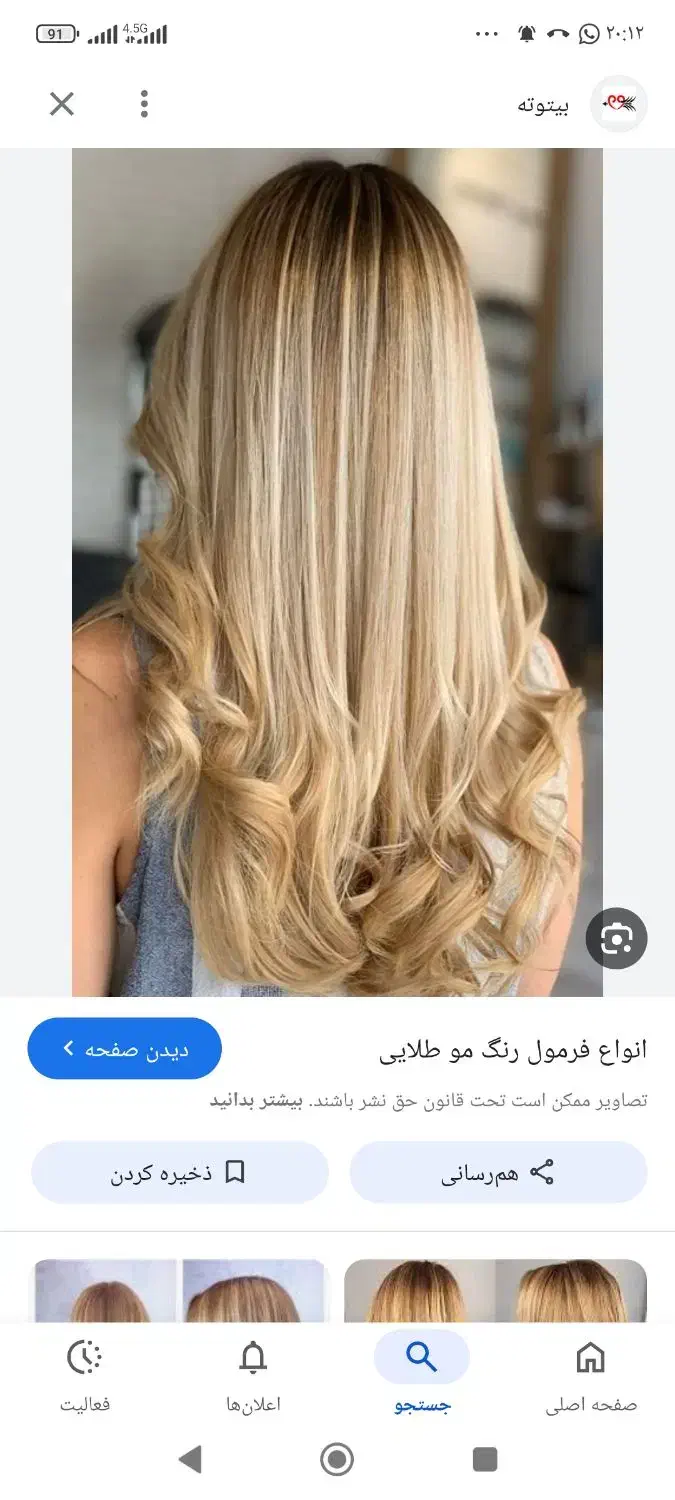
Task: Open the main blonde hair photo
Action: 337,570
